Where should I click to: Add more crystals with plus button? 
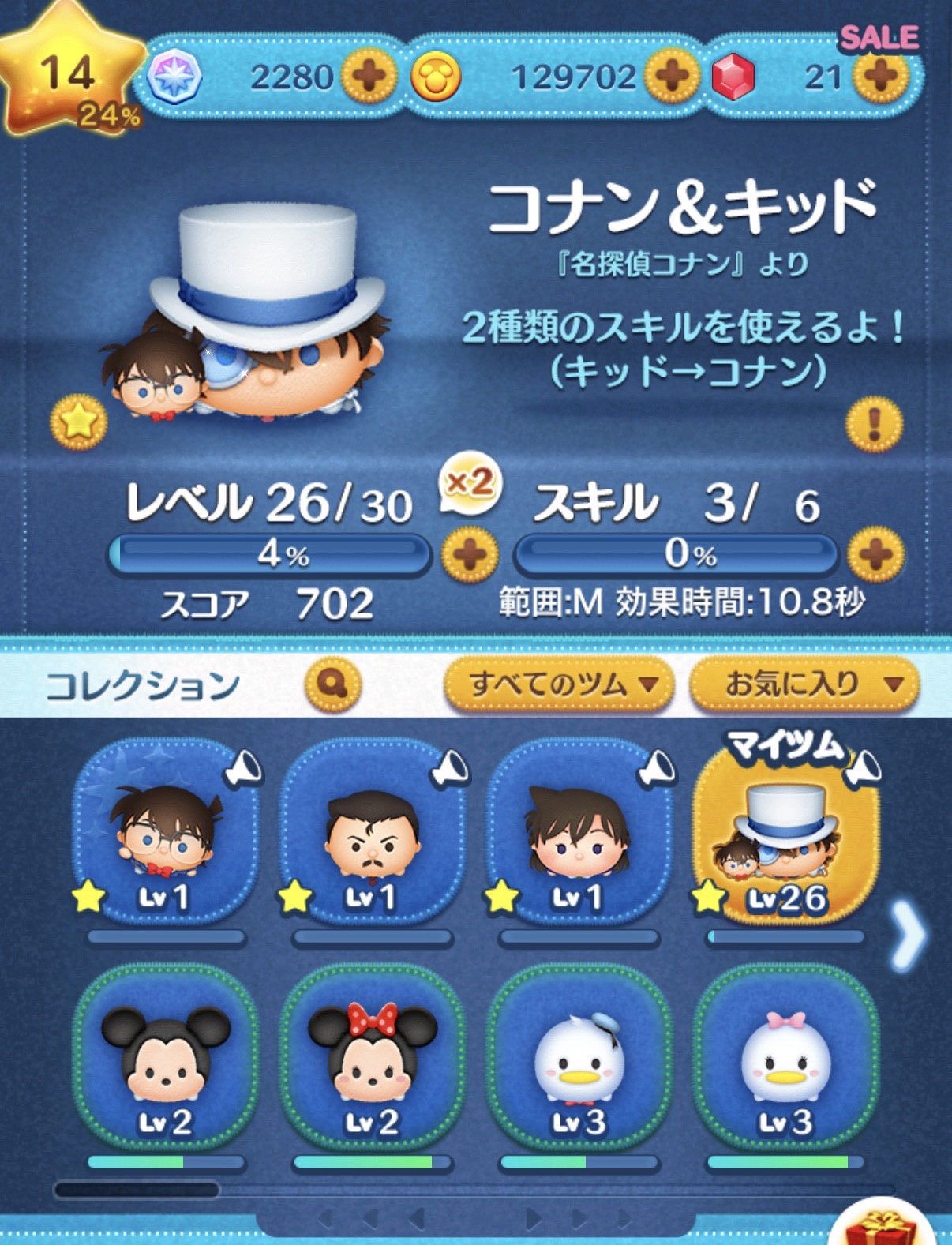[369, 77]
